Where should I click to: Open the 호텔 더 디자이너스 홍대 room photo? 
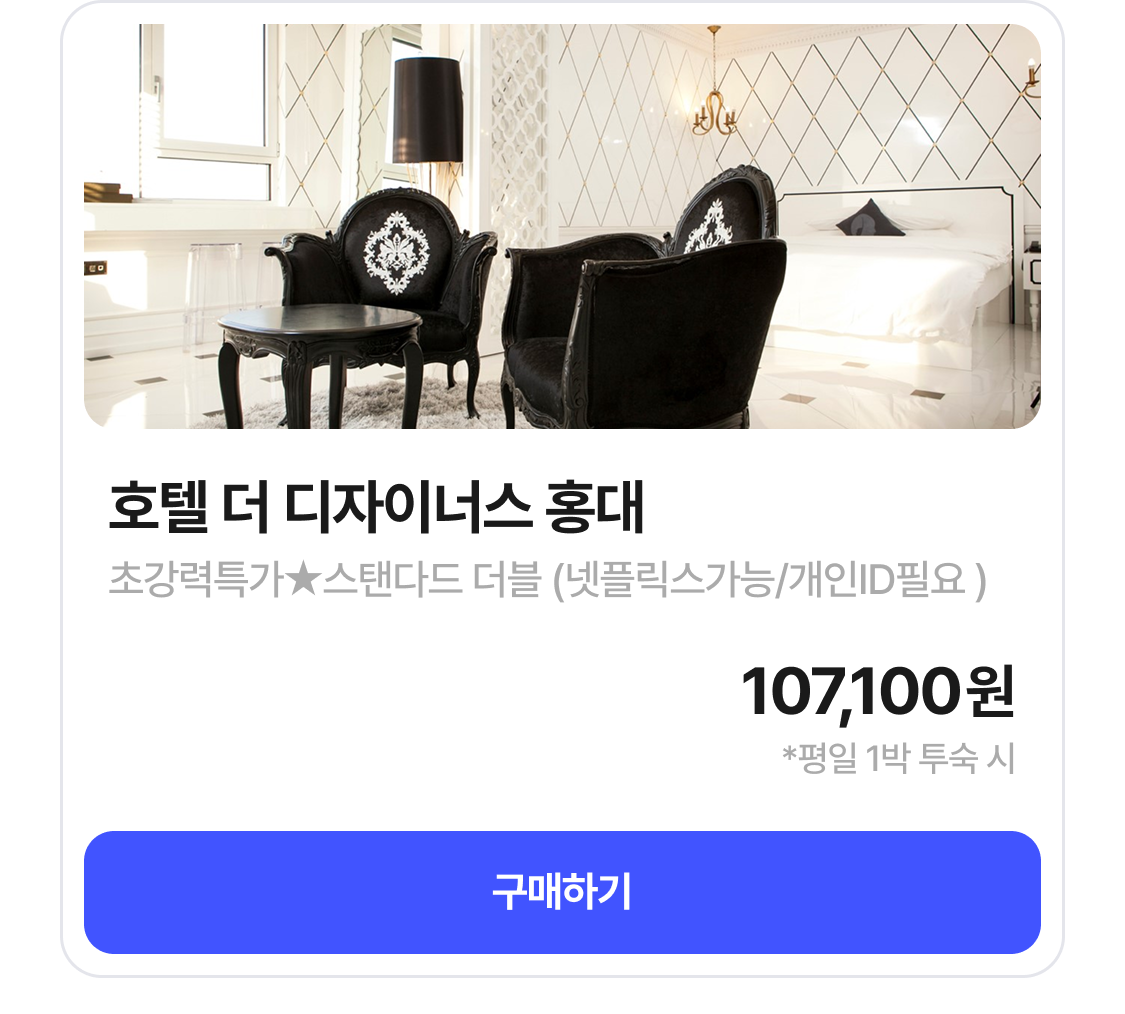coord(562,226)
